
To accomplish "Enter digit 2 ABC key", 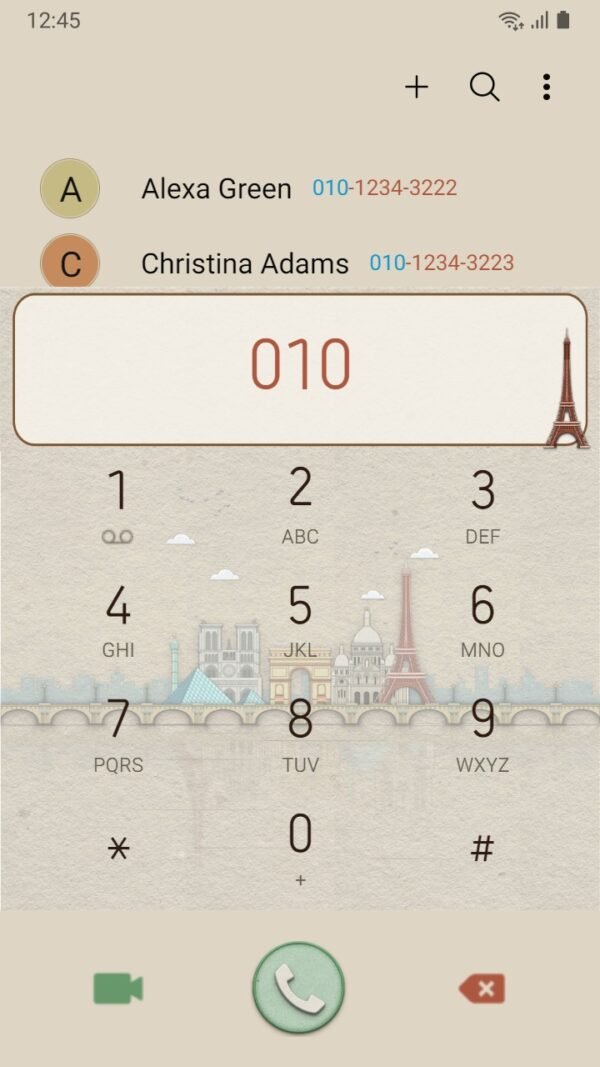I will pos(300,505).
